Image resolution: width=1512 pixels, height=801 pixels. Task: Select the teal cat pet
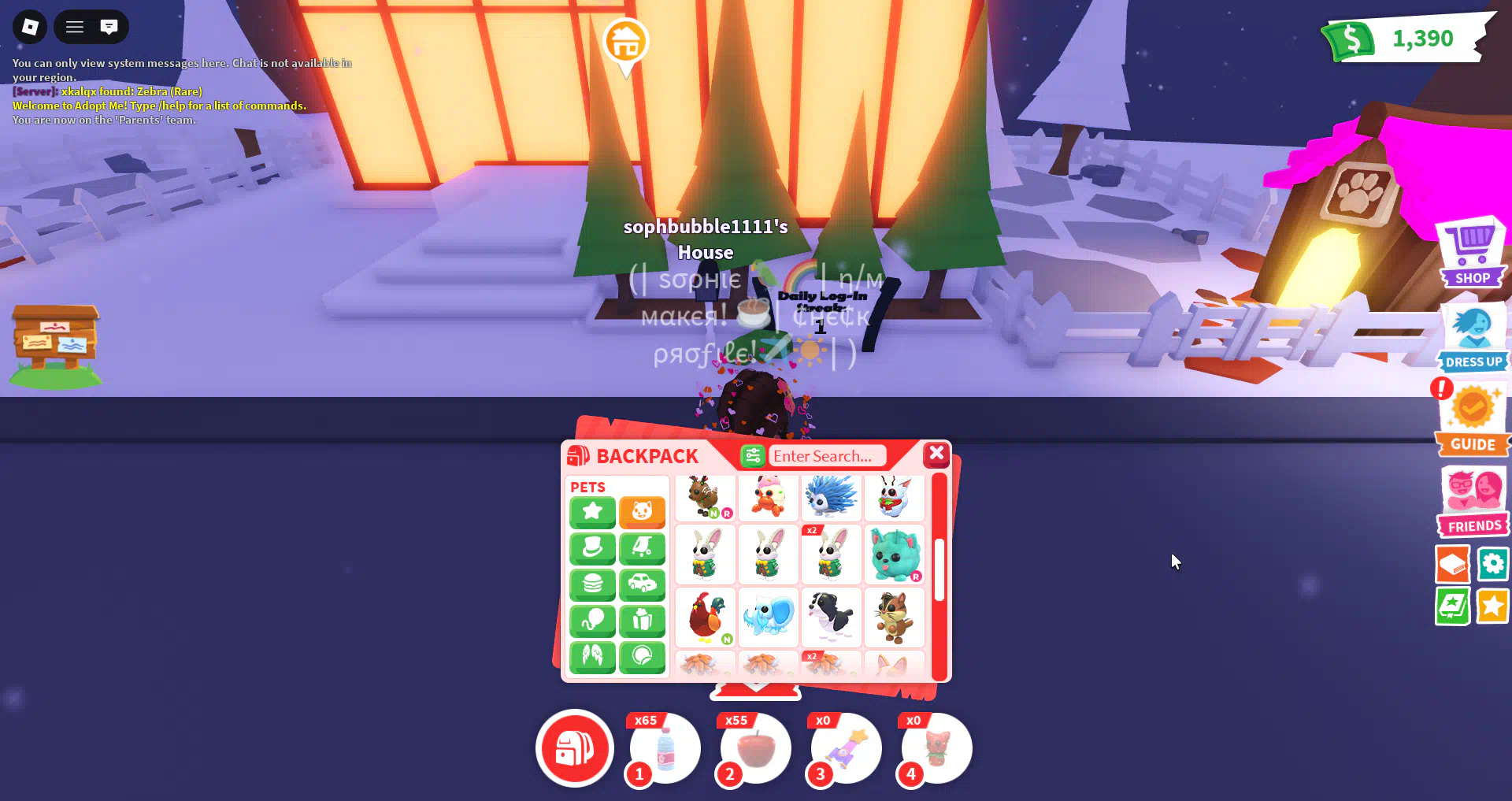[895, 554]
